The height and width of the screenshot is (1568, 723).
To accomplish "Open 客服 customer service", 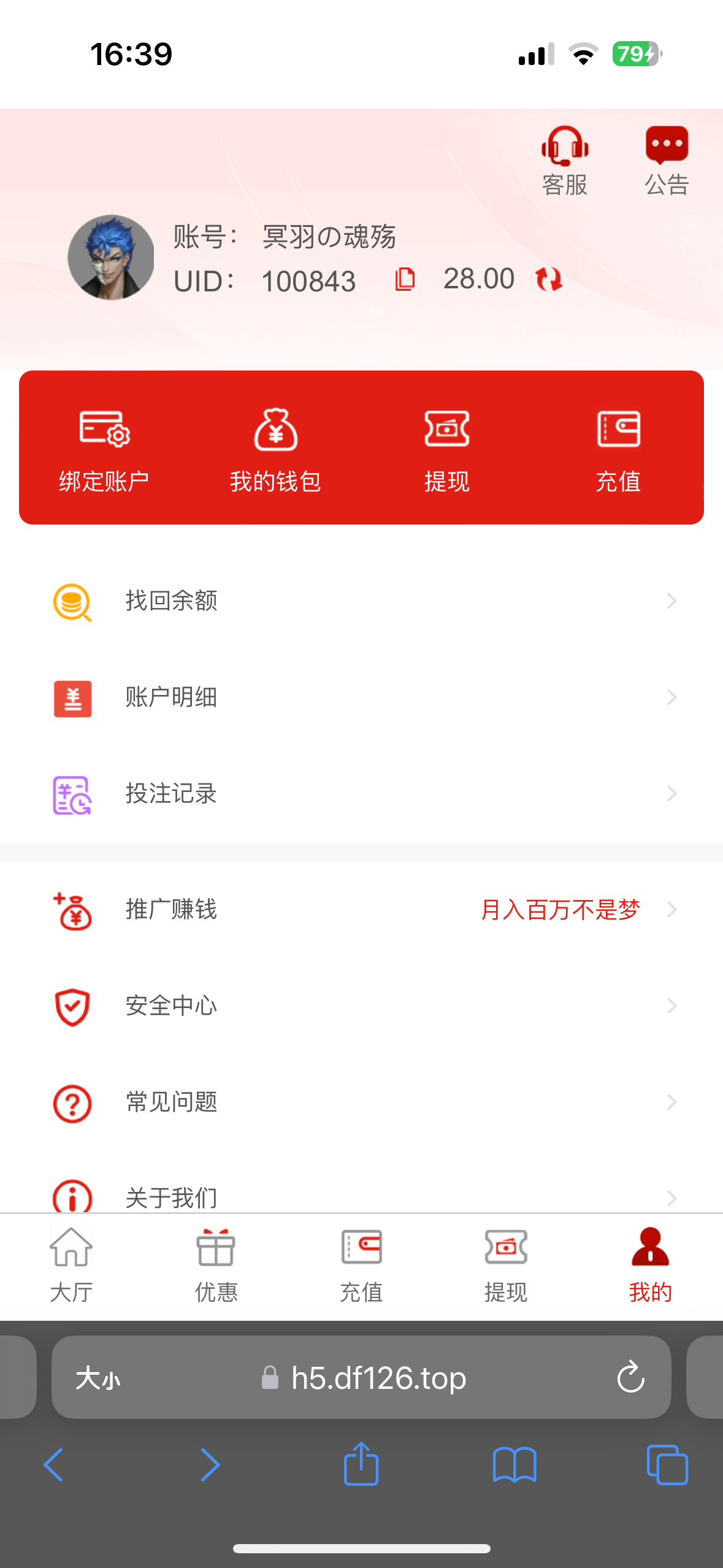I will point(565,161).
